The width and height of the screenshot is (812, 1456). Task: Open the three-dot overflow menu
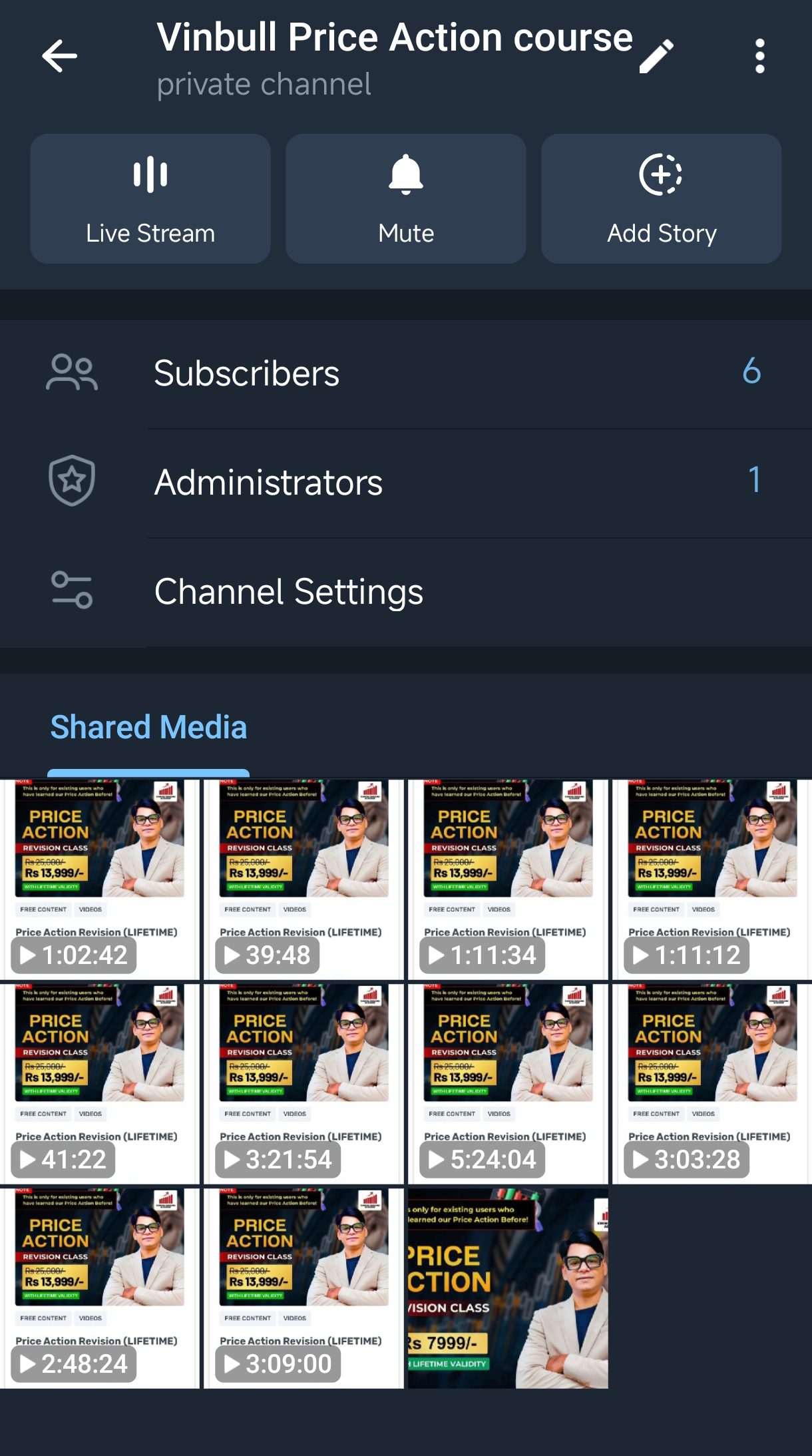759,56
